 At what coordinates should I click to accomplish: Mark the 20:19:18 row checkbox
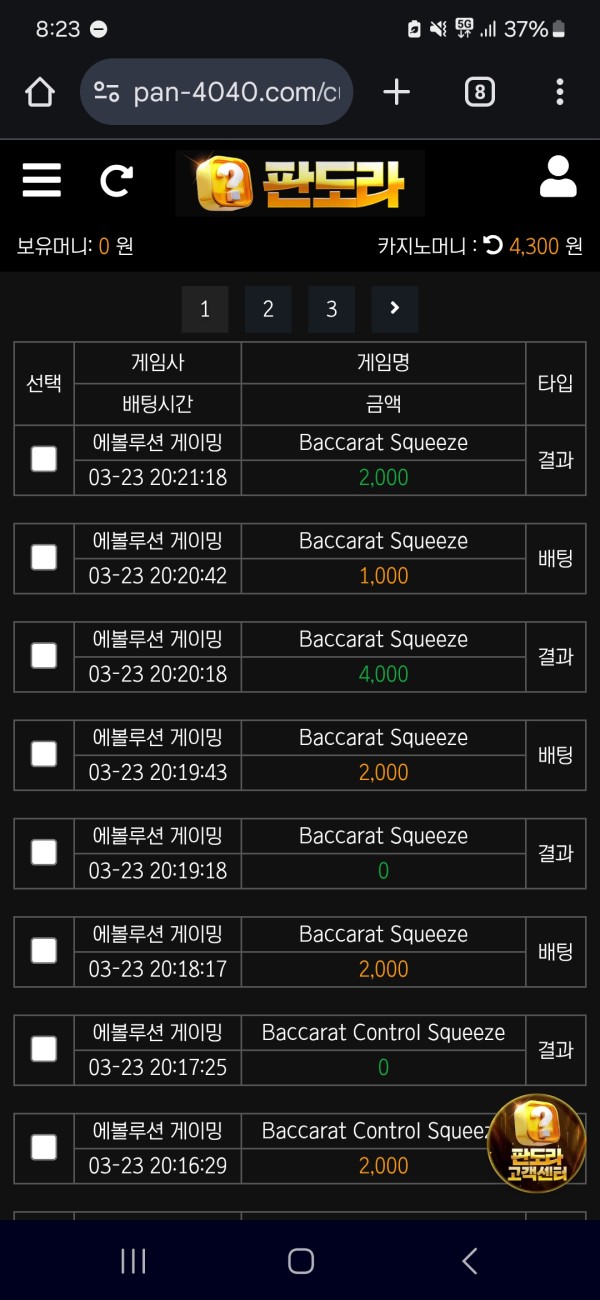(44, 852)
